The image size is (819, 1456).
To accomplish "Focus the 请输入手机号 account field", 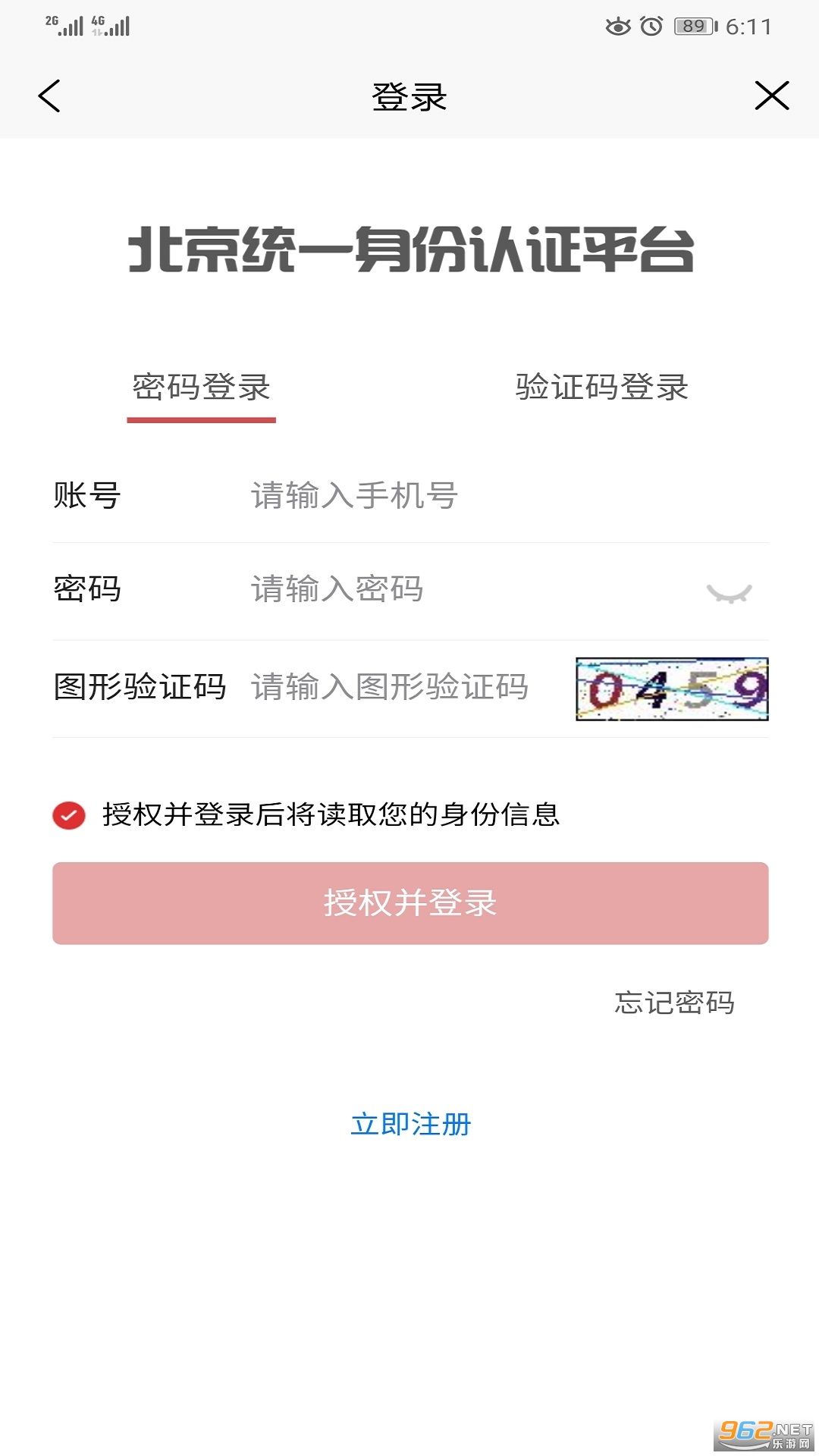I will tap(455, 496).
